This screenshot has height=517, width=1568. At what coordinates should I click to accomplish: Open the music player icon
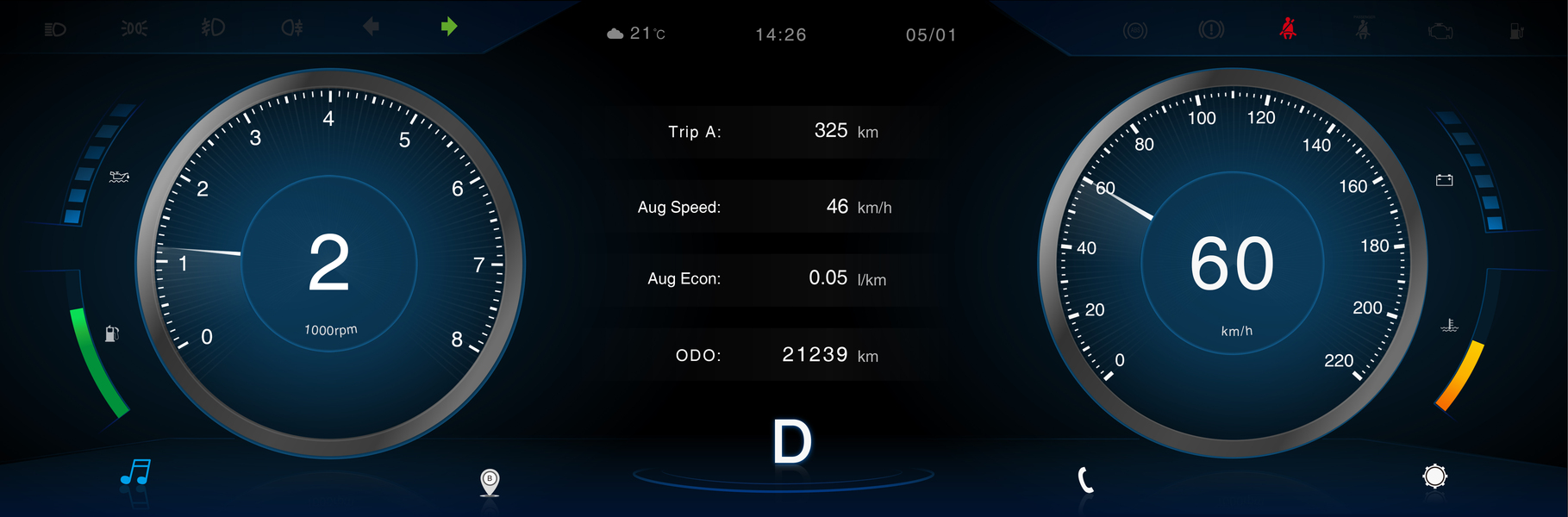click(x=135, y=472)
